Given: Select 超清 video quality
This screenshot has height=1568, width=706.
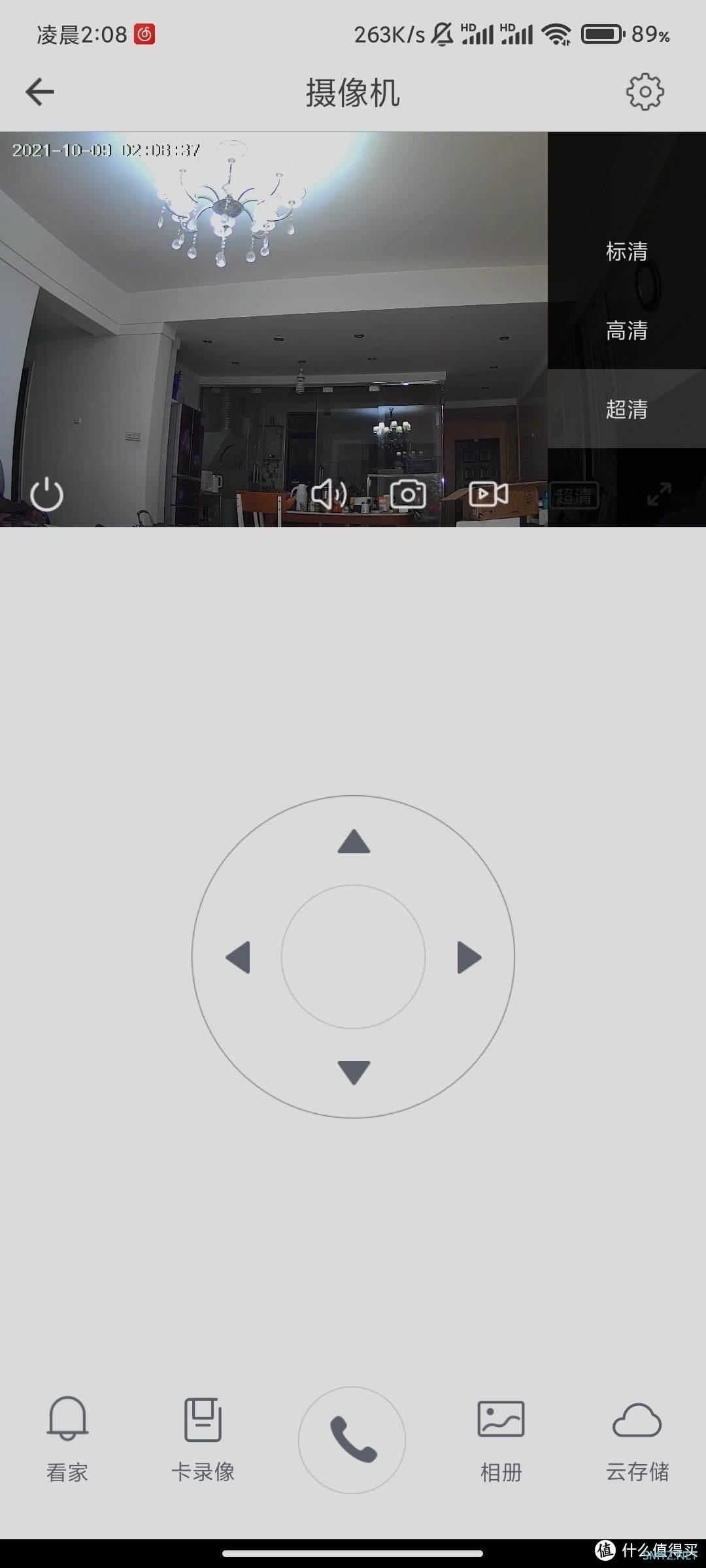Looking at the screenshot, I should click(626, 410).
